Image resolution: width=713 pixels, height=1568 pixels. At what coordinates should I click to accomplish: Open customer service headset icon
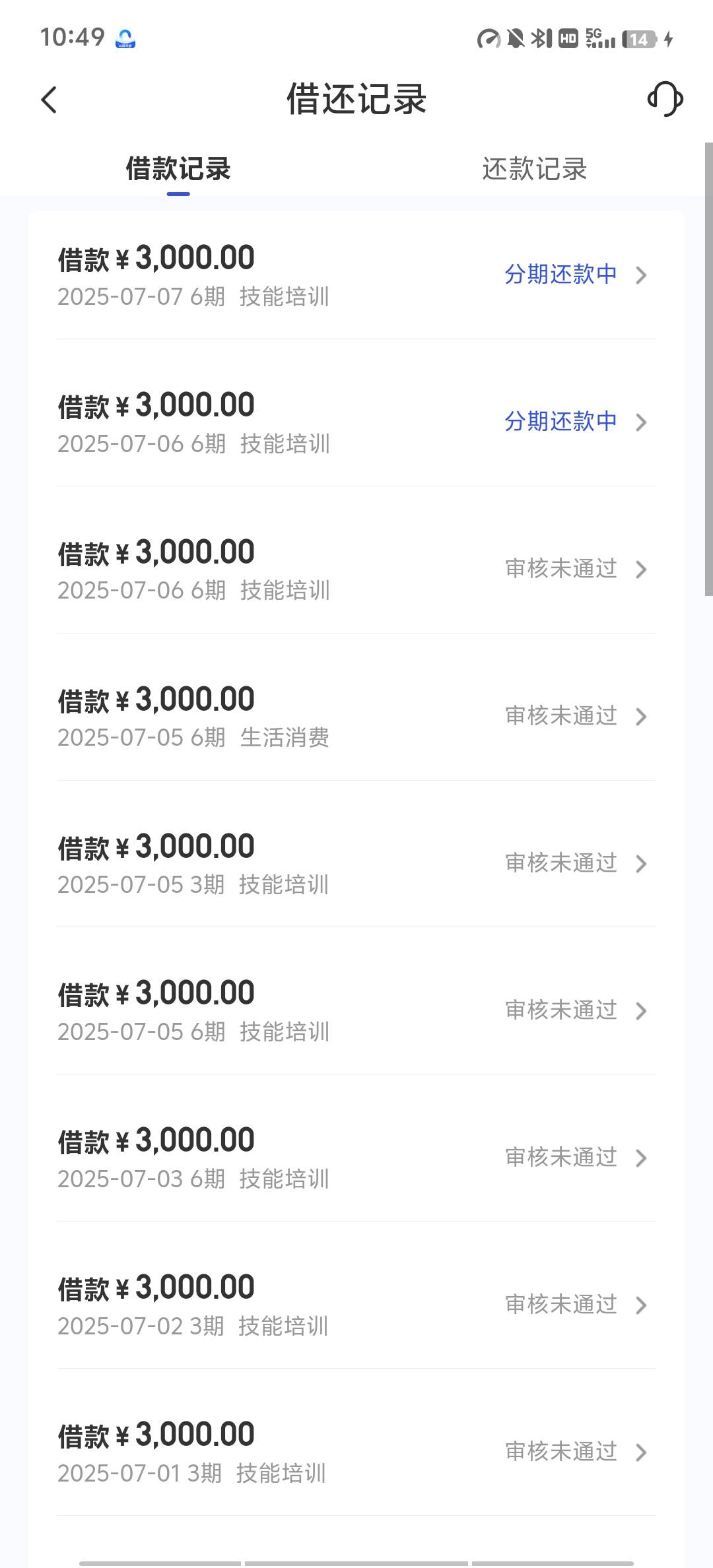pyautogui.click(x=665, y=100)
